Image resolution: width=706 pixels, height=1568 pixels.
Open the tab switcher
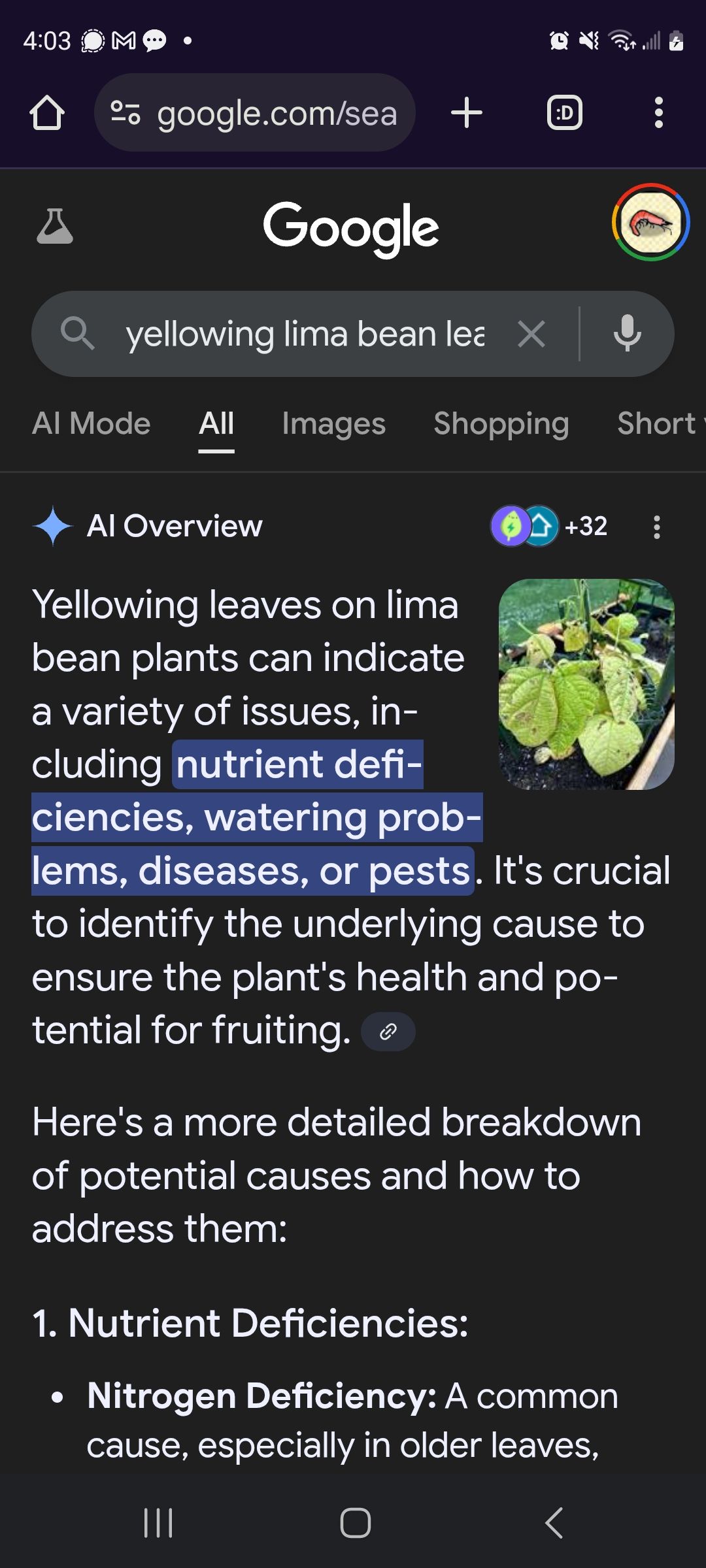[564, 113]
